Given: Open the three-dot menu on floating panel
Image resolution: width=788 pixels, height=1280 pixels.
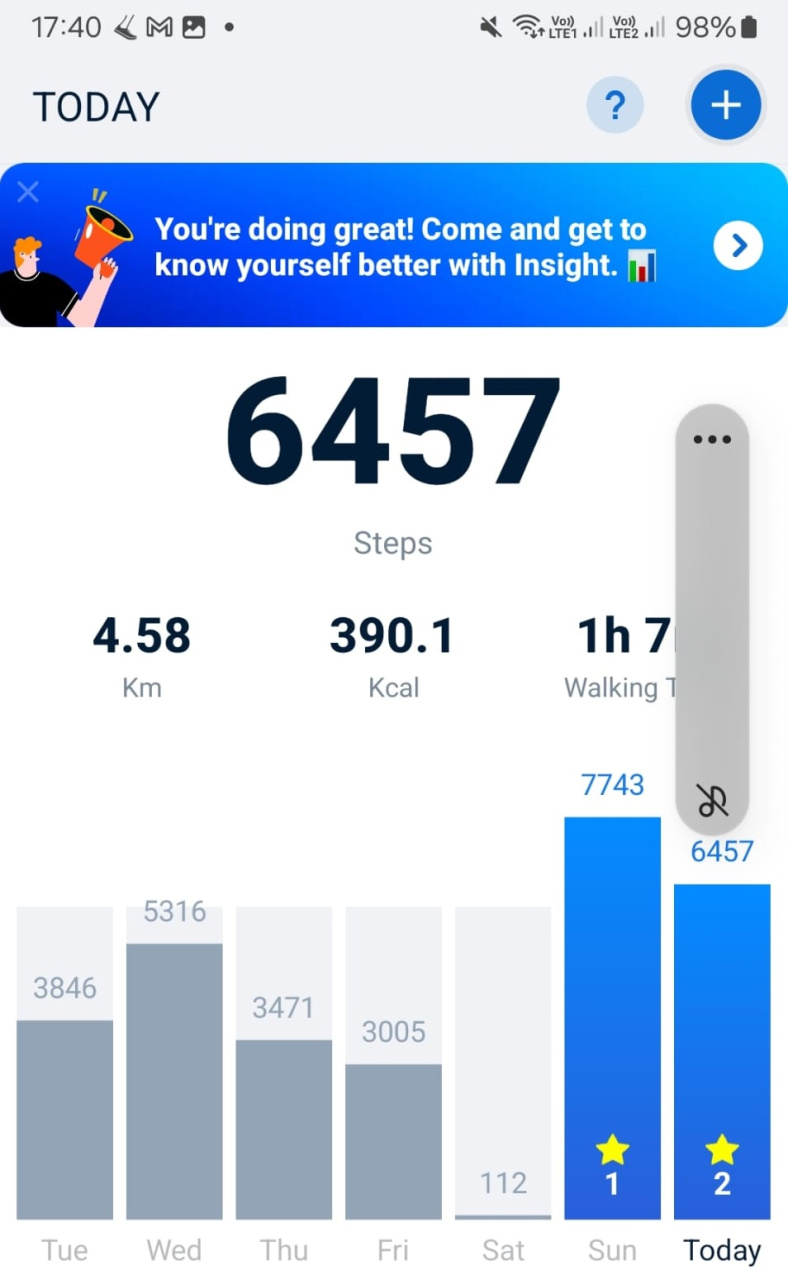Looking at the screenshot, I should pos(712,439).
